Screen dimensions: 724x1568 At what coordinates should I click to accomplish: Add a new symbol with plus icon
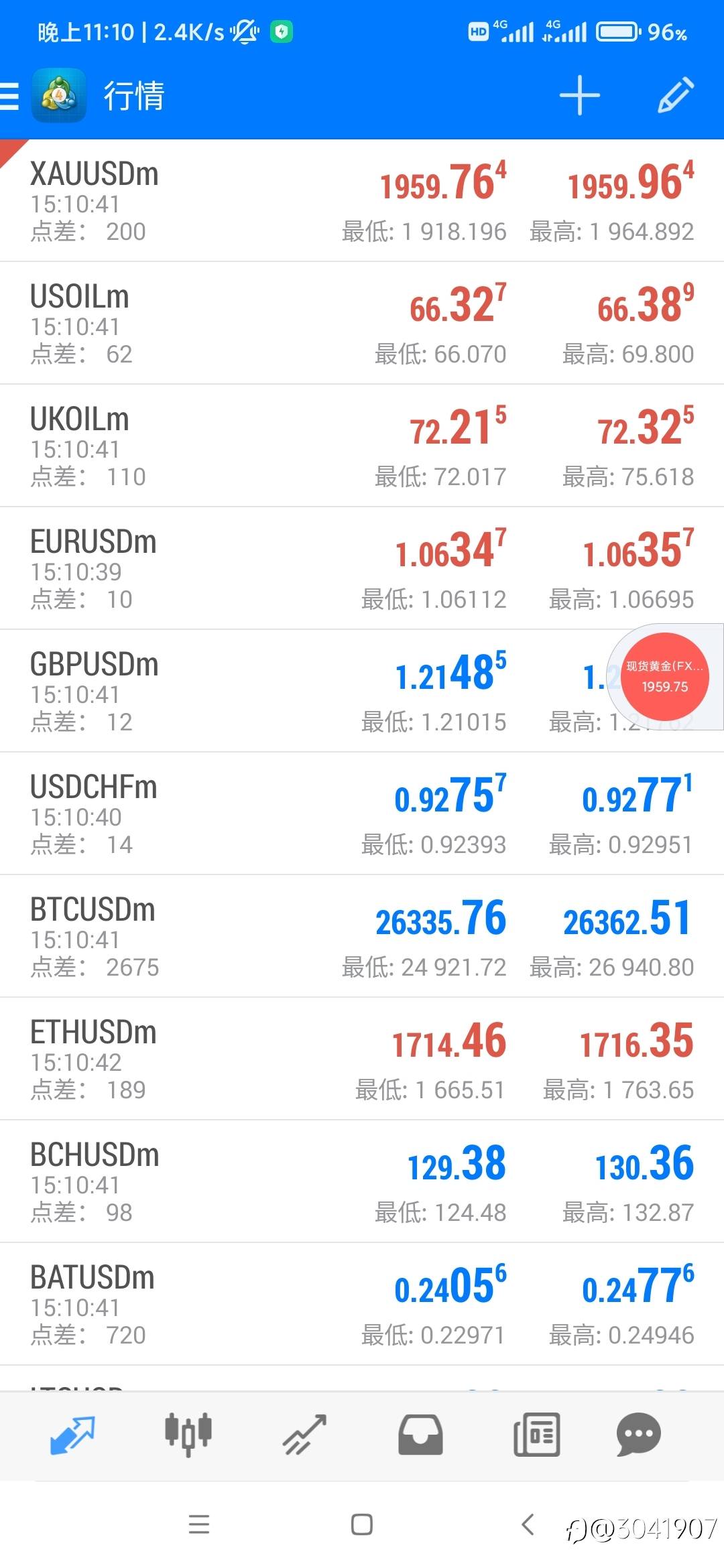[579, 96]
